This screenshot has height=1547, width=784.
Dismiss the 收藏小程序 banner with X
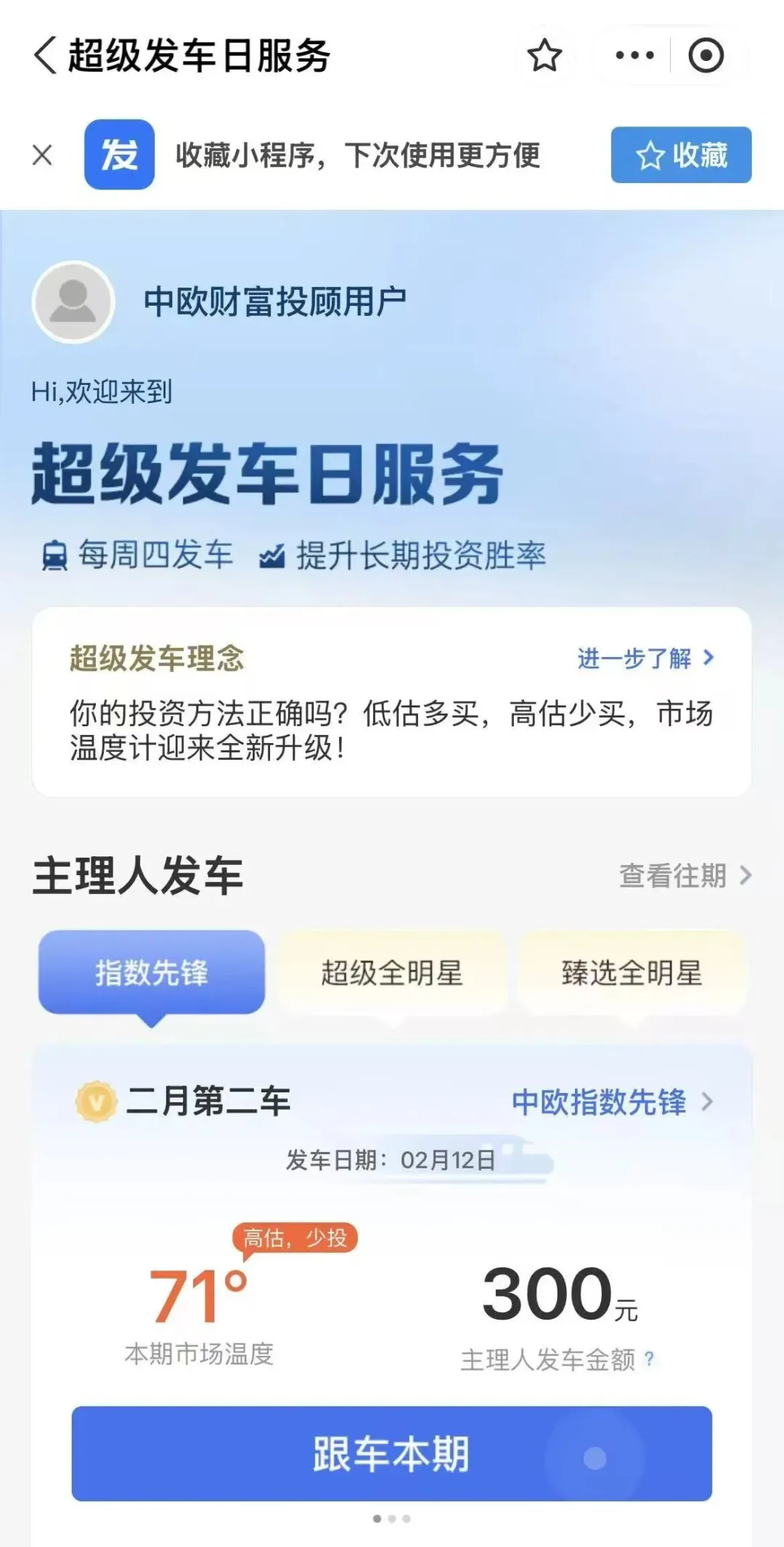click(41, 154)
